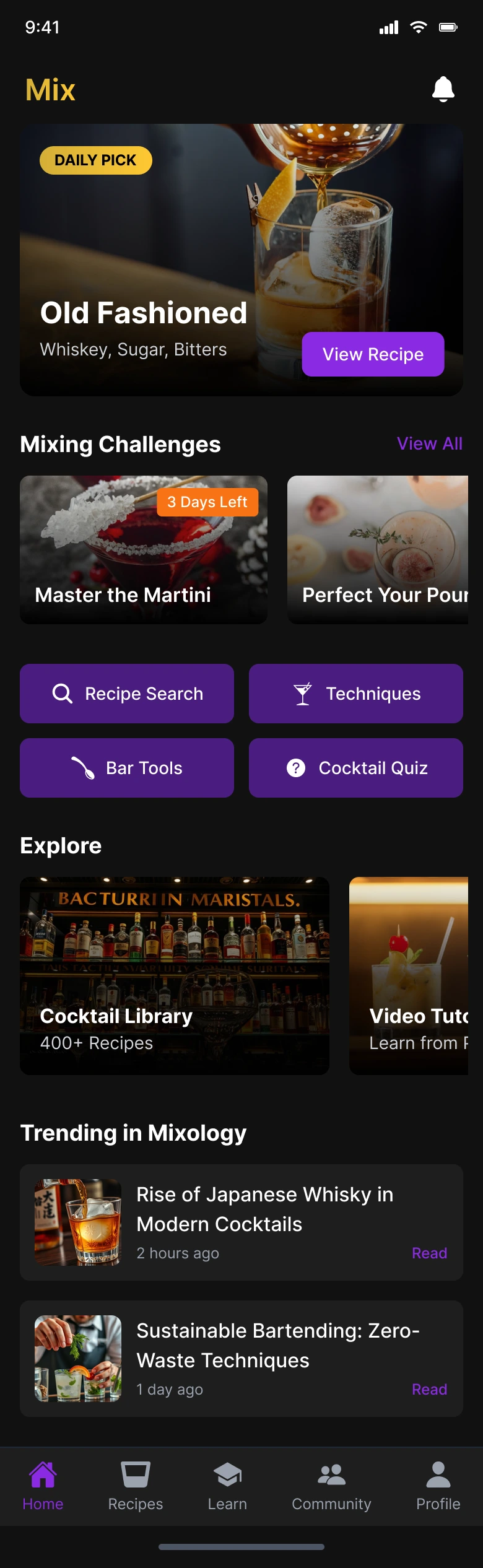Open the Video Tutorials card
Viewport: 483px width, 1568px height.
coord(409,976)
